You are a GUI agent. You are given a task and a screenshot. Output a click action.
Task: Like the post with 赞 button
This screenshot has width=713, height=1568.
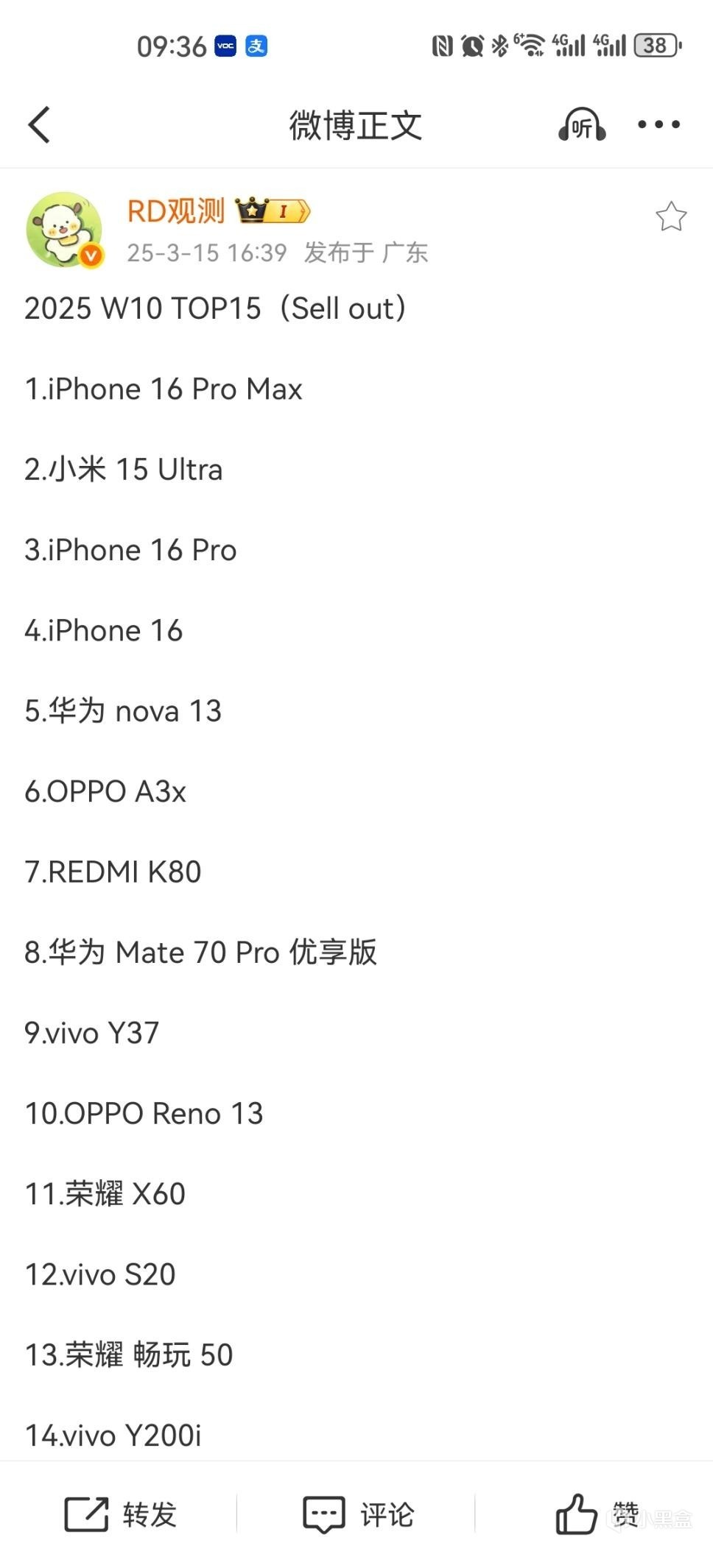597,1514
